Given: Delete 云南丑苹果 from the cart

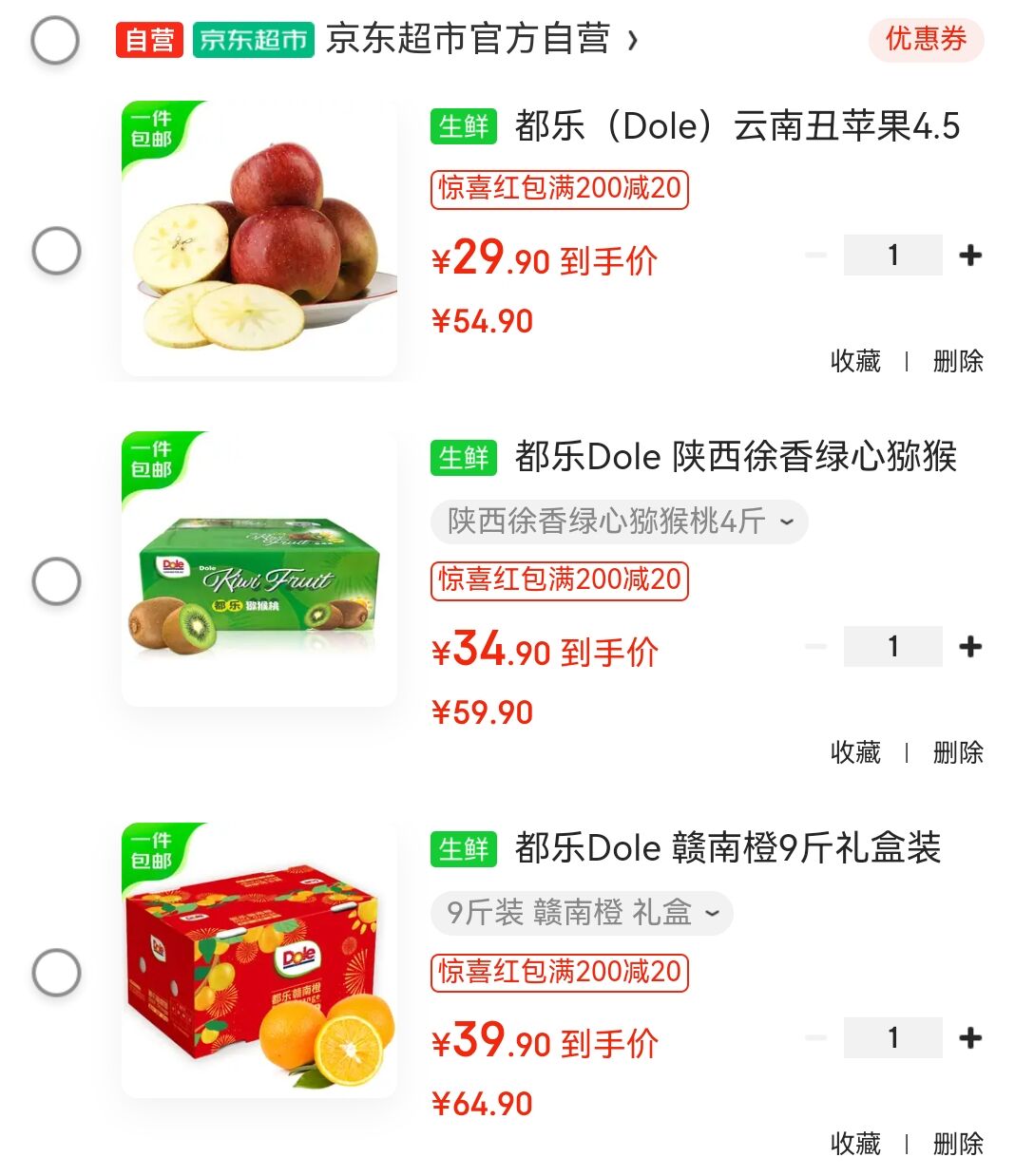Looking at the screenshot, I should click(957, 361).
